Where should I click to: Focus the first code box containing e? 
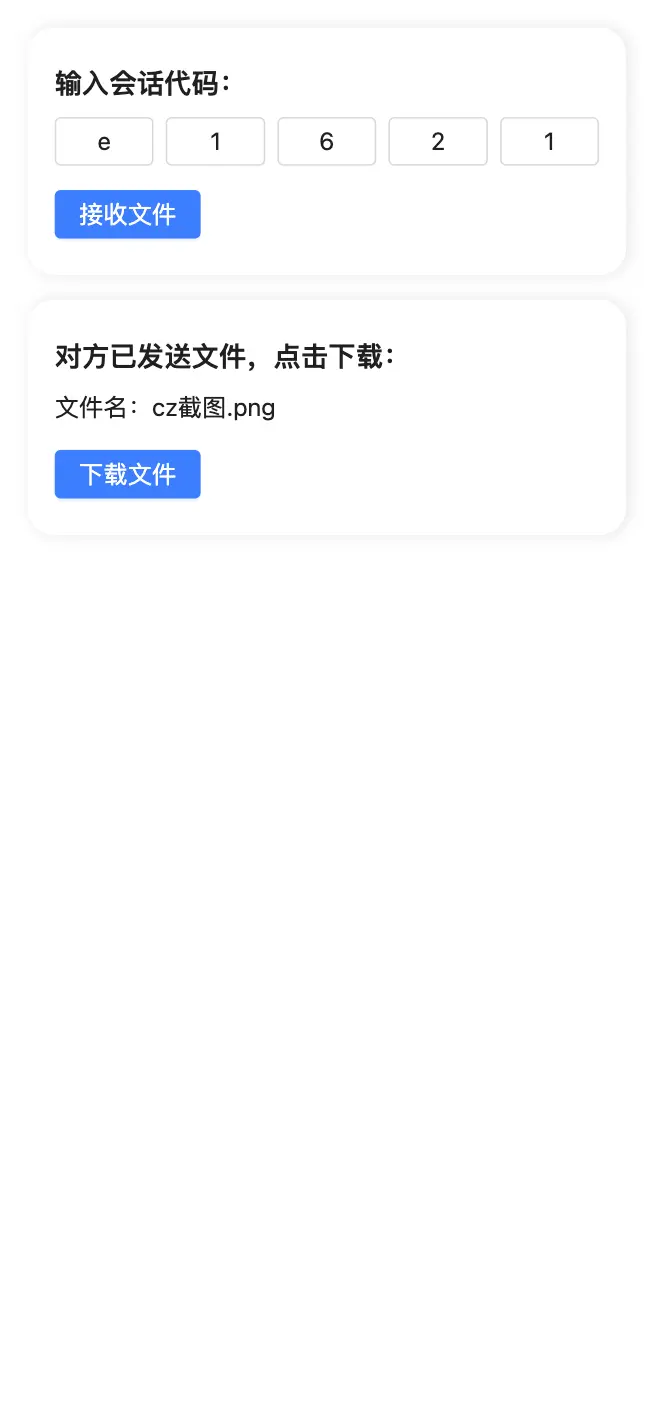click(104, 141)
